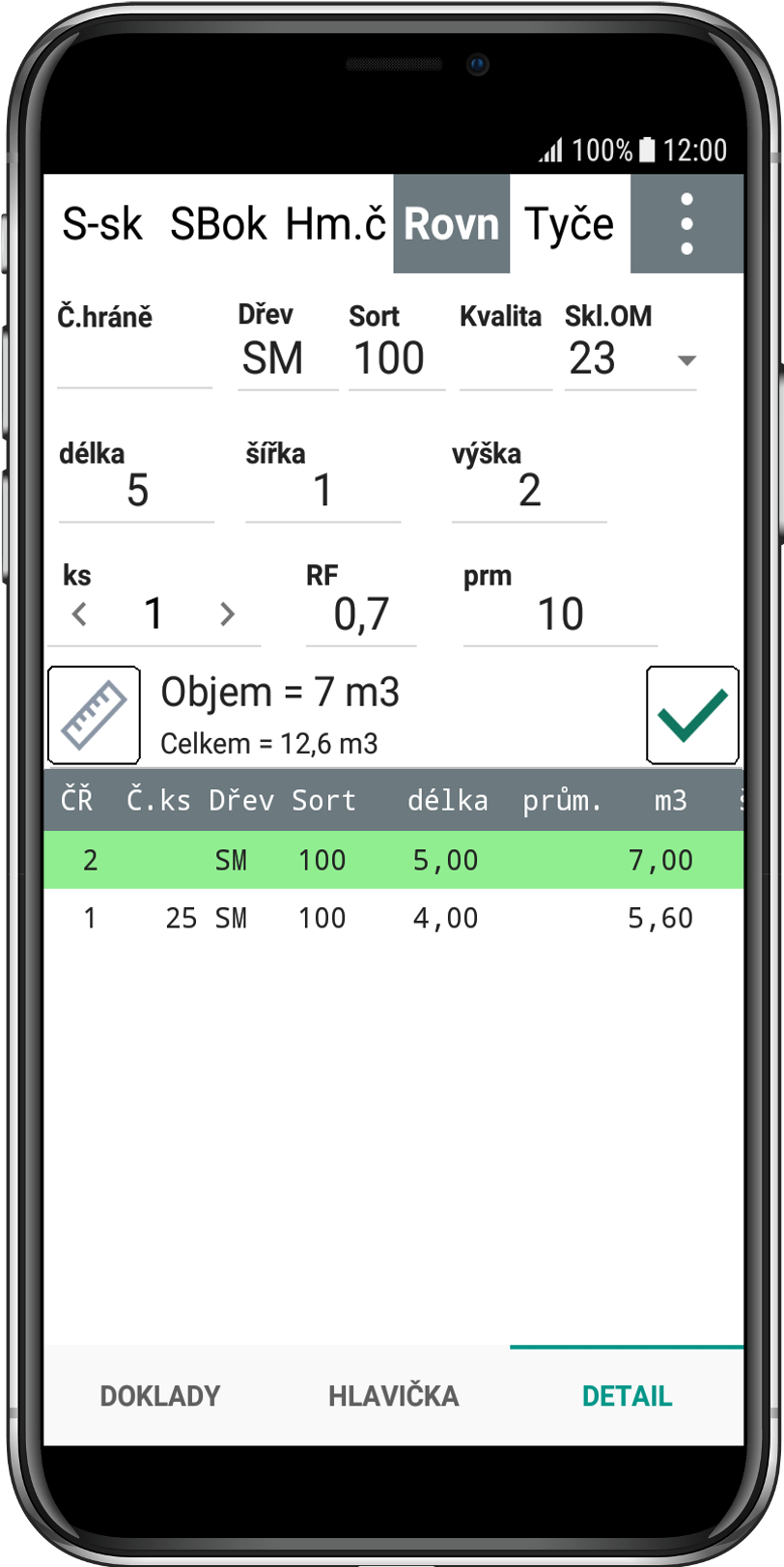Tap the Č.hráně input field
This screenshot has height=1567, width=784.
134,360
